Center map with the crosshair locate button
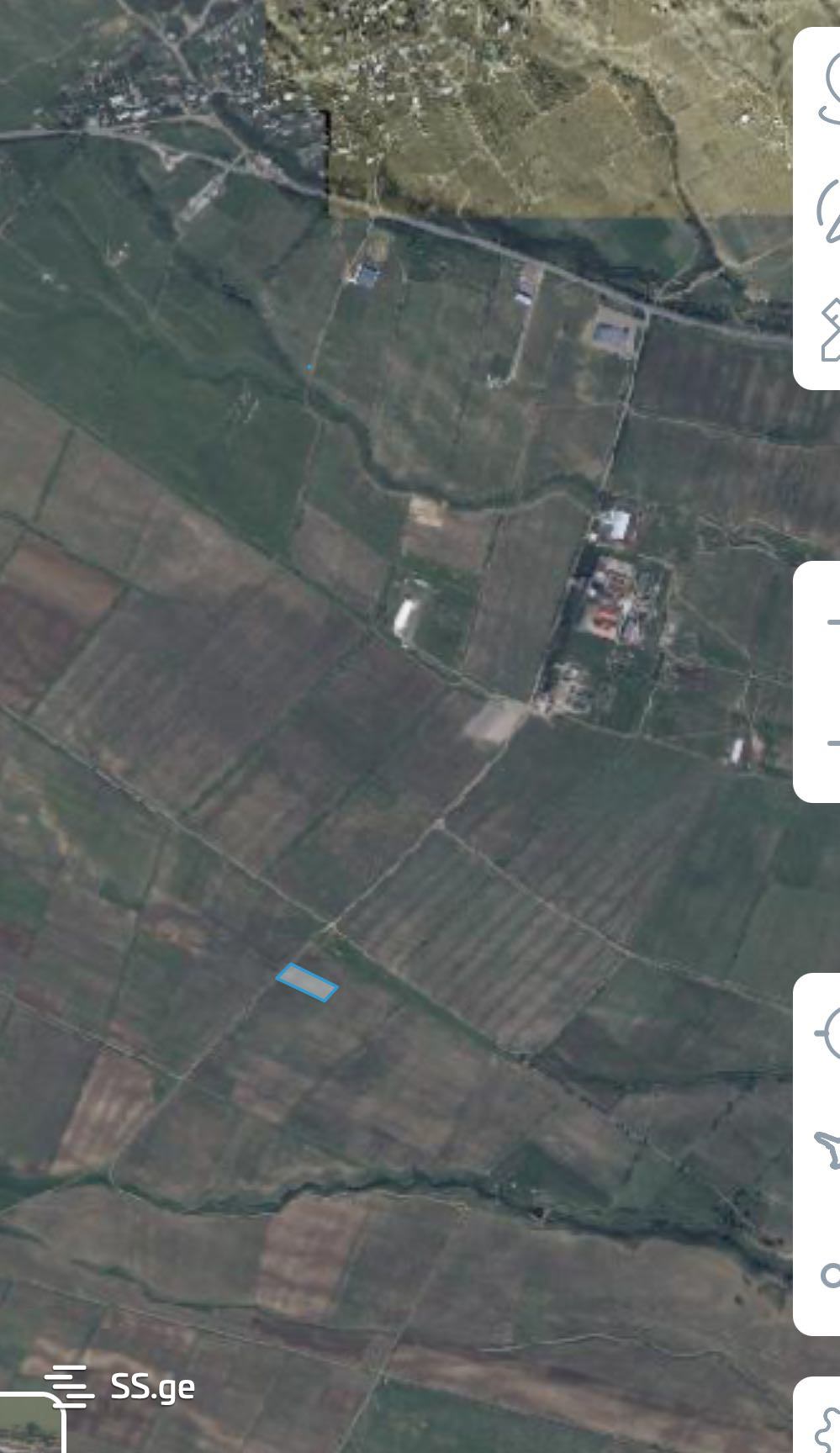The width and height of the screenshot is (840, 1453). click(829, 1033)
